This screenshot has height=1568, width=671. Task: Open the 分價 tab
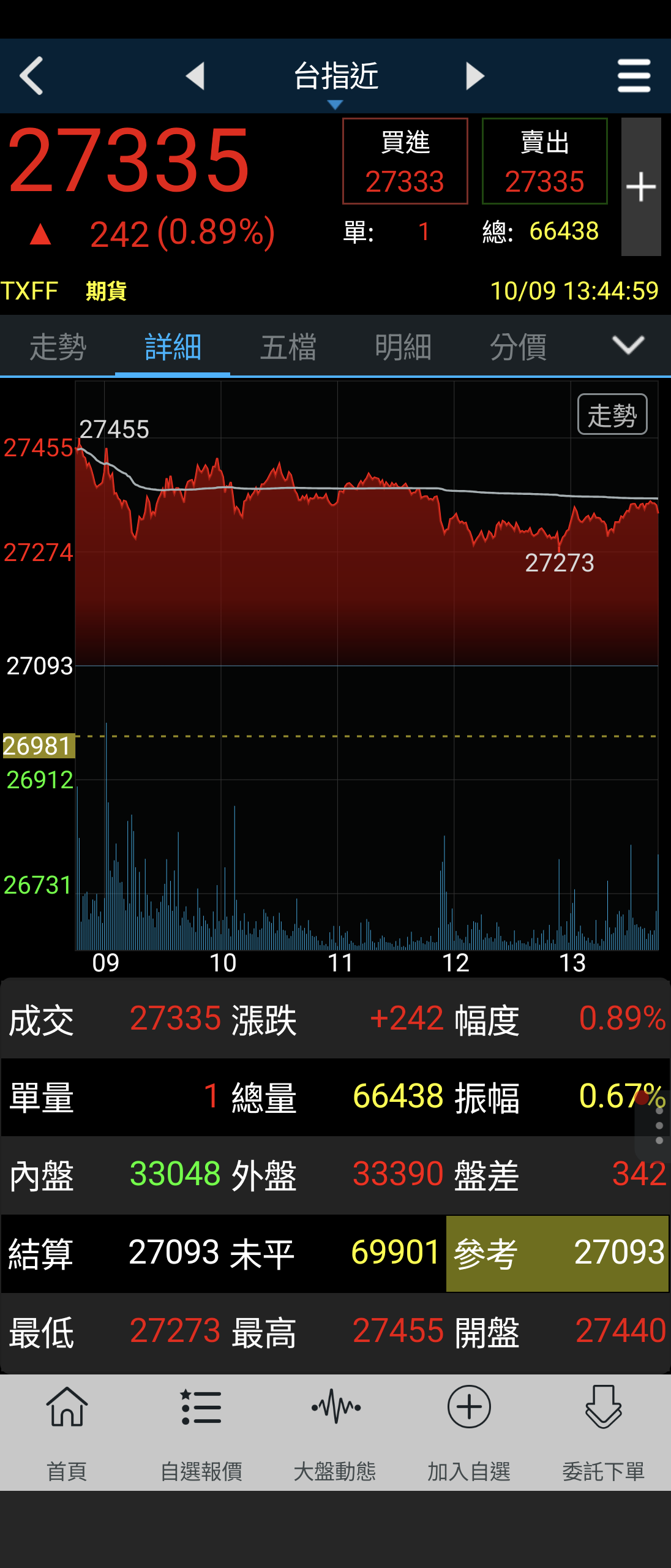click(x=518, y=347)
